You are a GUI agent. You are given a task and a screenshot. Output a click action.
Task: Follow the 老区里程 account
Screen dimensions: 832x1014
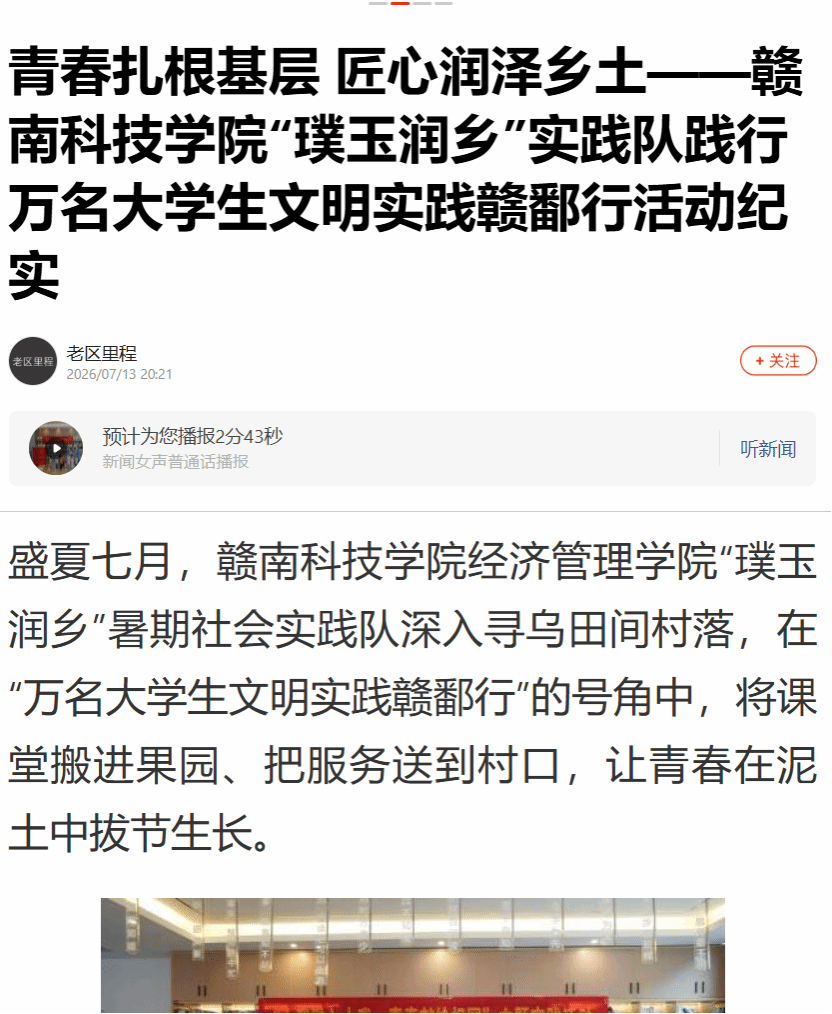click(778, 360)
